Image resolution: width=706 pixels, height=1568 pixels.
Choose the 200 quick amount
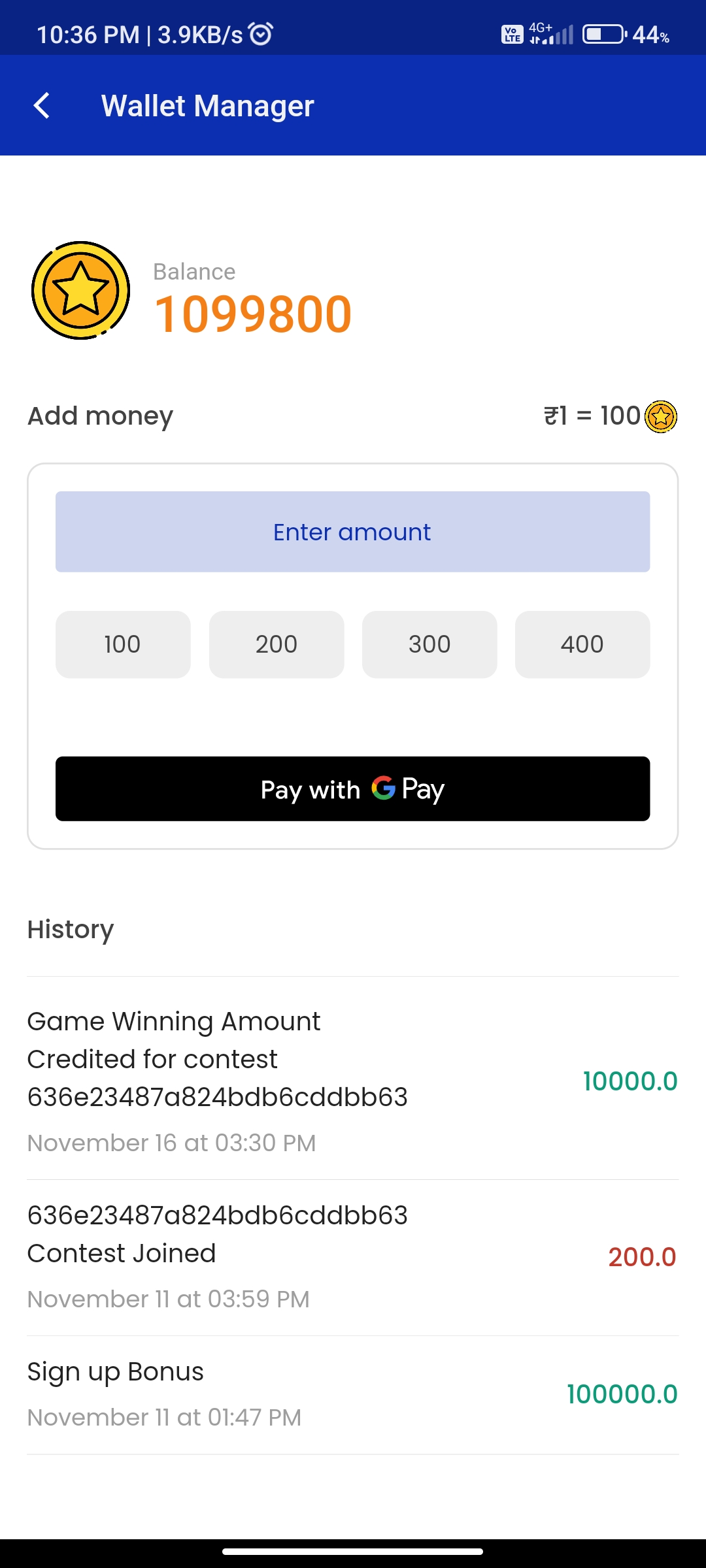tap(277, 644)
